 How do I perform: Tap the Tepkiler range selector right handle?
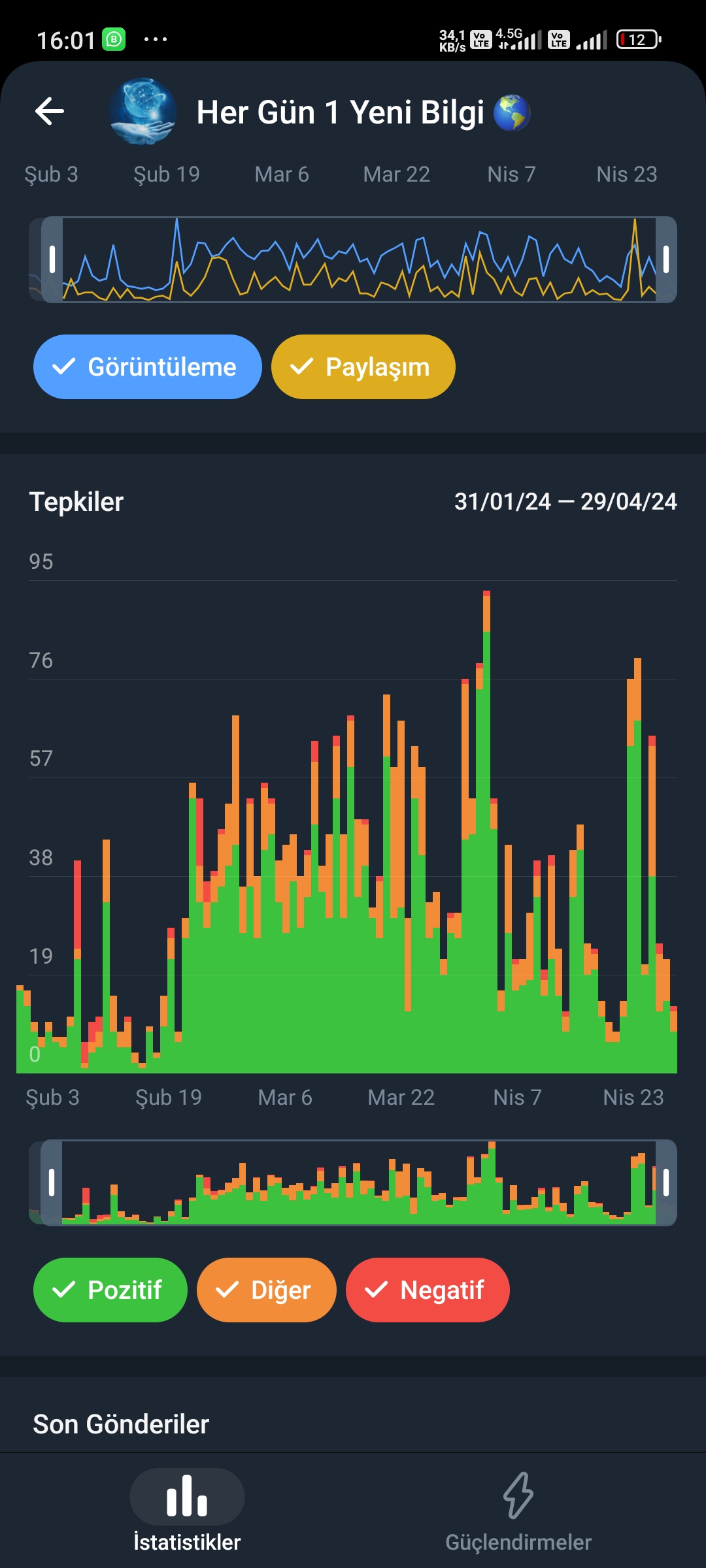pos(666,1183)
